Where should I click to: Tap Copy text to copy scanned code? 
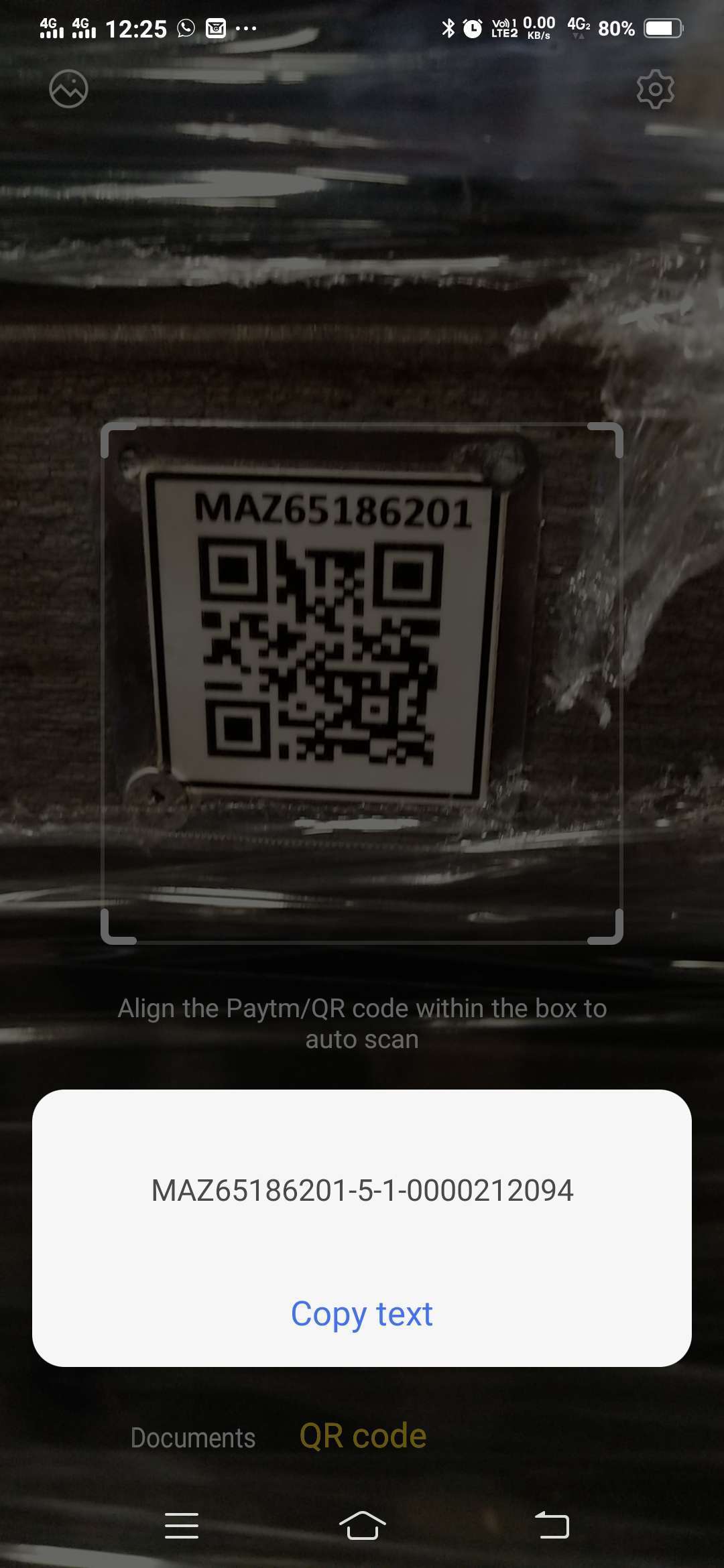[362, 1313]
